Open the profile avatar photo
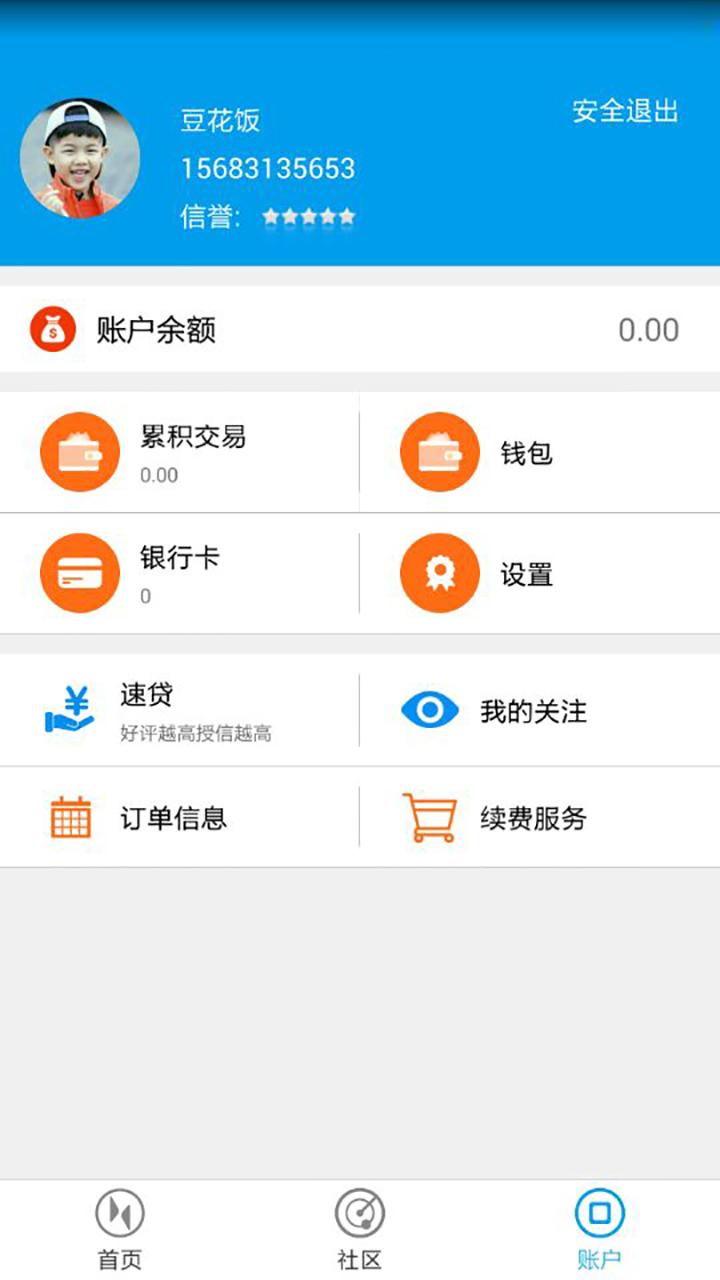This screenshot has height=1280, width=720. 80,158
